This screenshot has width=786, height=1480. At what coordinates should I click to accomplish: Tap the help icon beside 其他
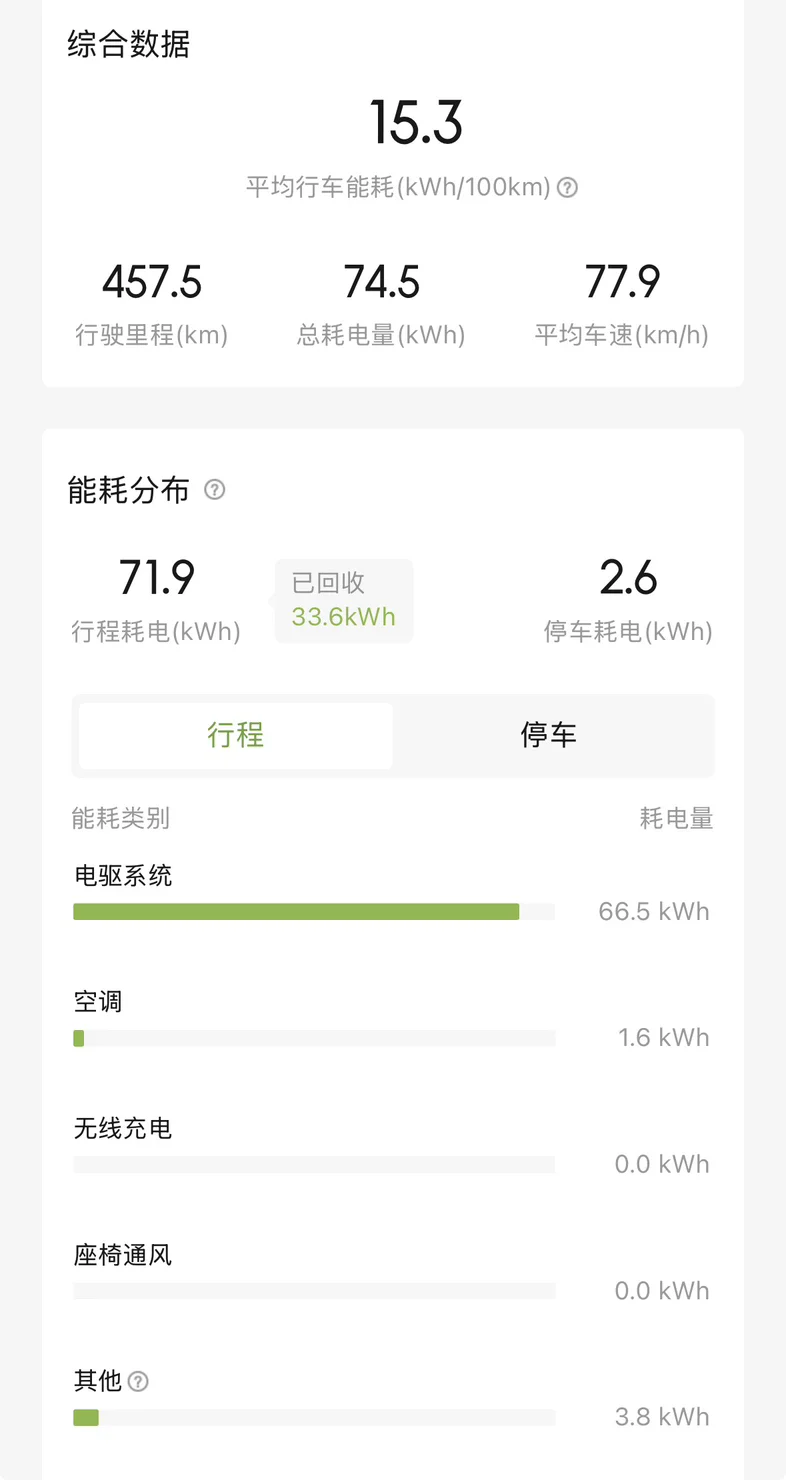[x=139, y=1381]
